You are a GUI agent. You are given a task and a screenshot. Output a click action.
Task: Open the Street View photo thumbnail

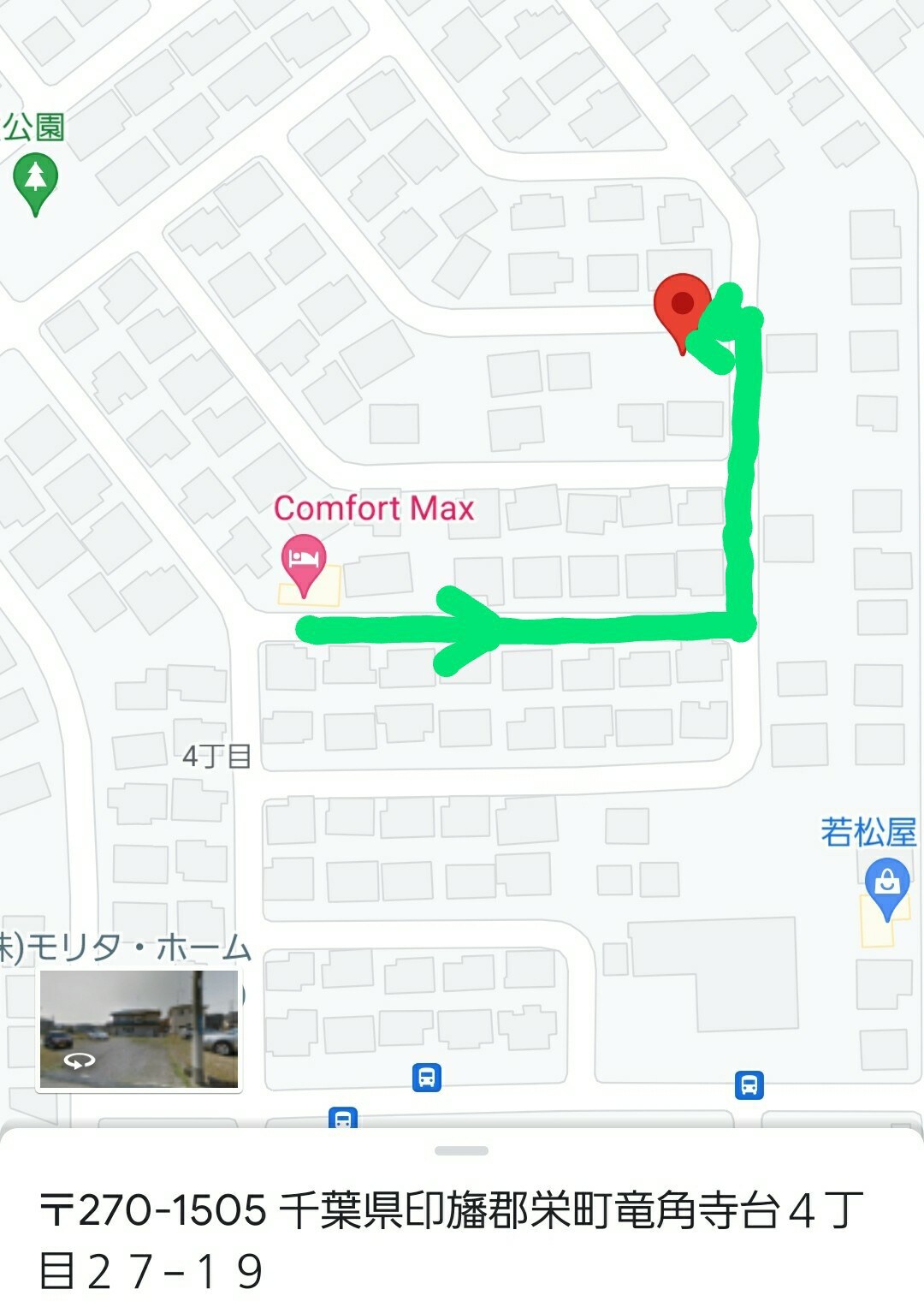coord(139,1030)
